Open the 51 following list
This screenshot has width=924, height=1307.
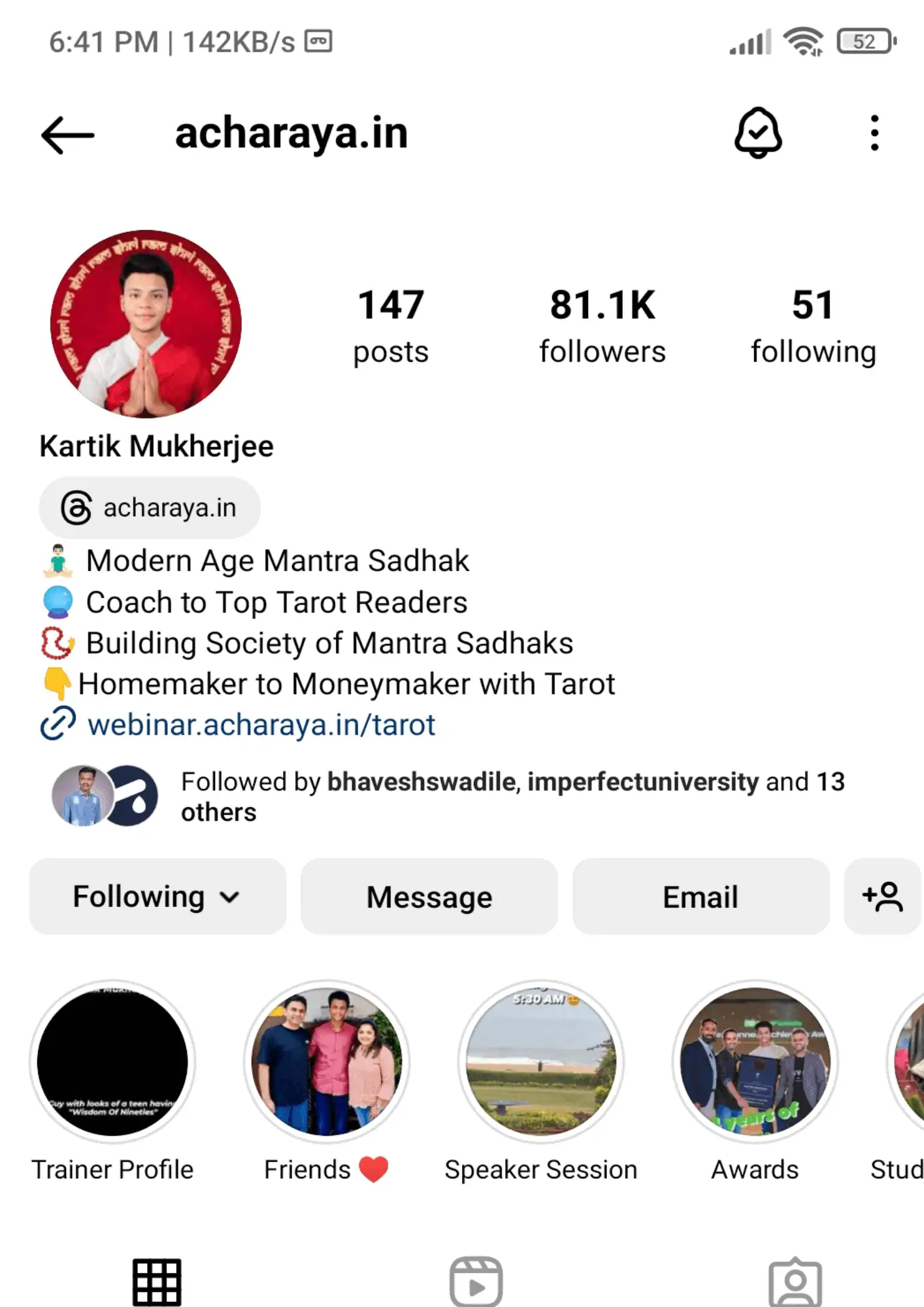[813, 325]
